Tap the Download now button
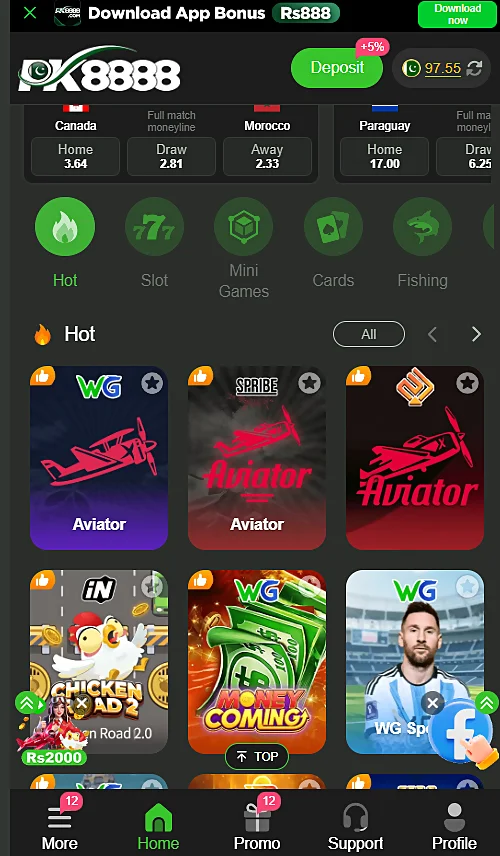The height and width of the screenshot is (856, 500). [x=457, y=14]
